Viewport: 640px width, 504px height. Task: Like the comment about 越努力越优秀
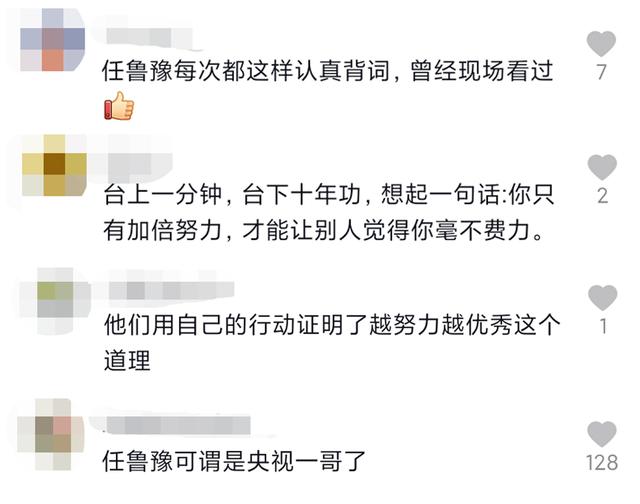602,297
